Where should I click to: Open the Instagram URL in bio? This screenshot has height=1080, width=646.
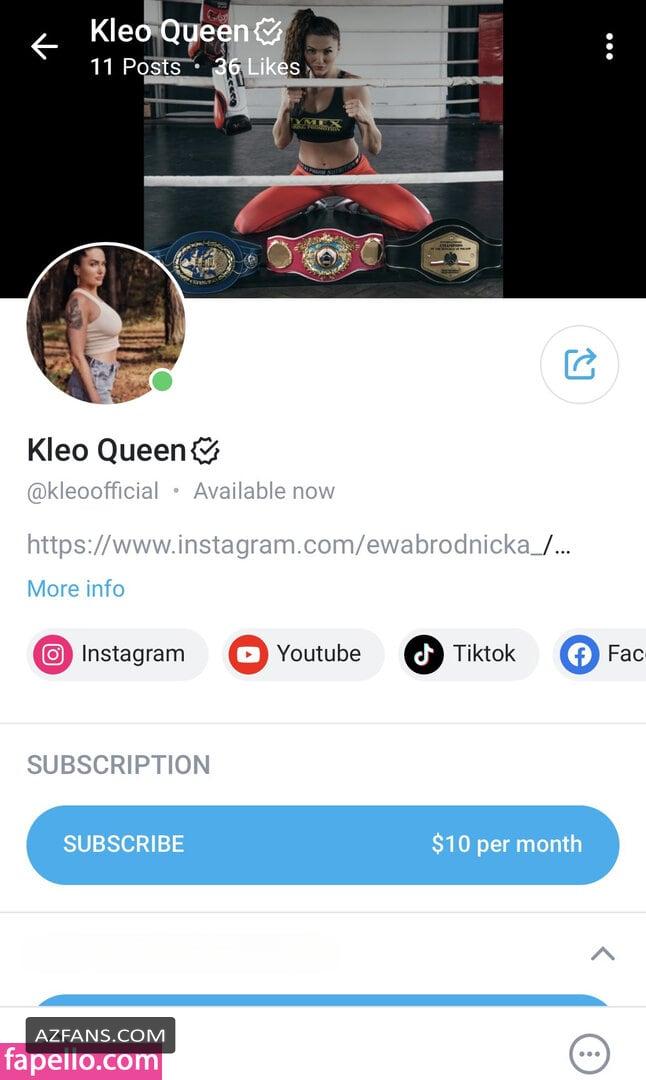point(298,545)
